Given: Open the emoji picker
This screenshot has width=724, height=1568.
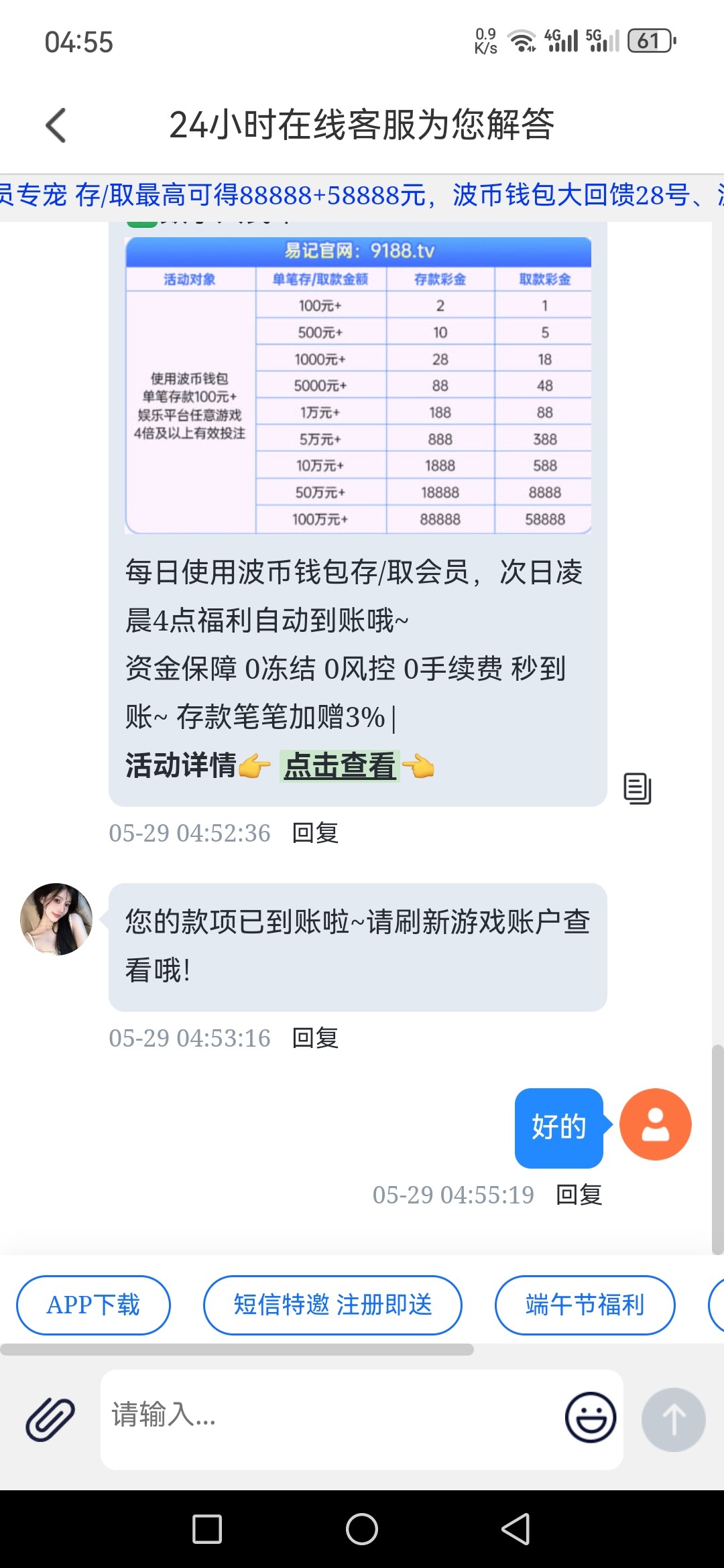Looking at the screenshot, I should click(x=590, y=1418).
